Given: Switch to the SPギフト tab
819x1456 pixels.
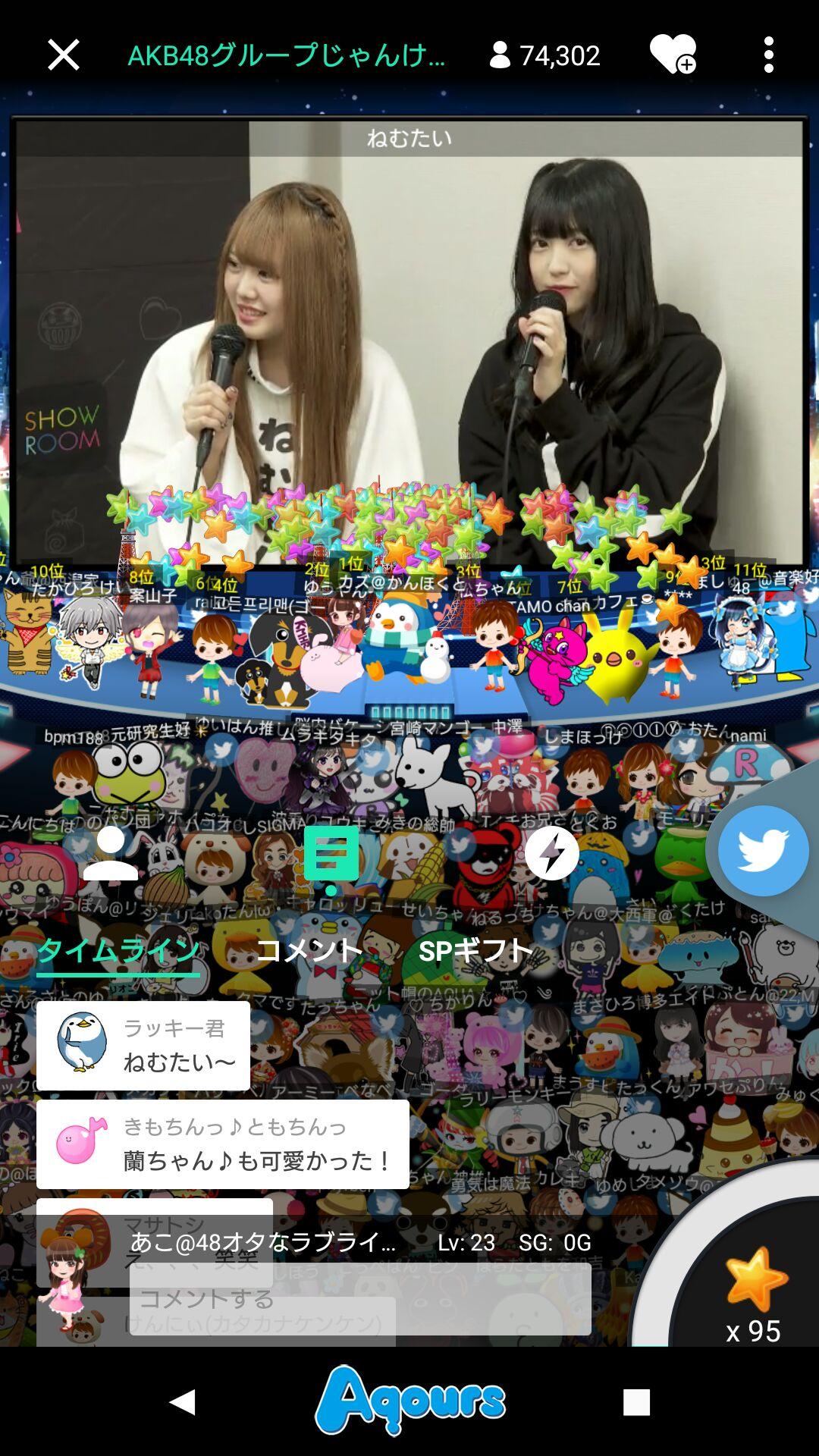Looking at the screenshot, I should point(475,950).
